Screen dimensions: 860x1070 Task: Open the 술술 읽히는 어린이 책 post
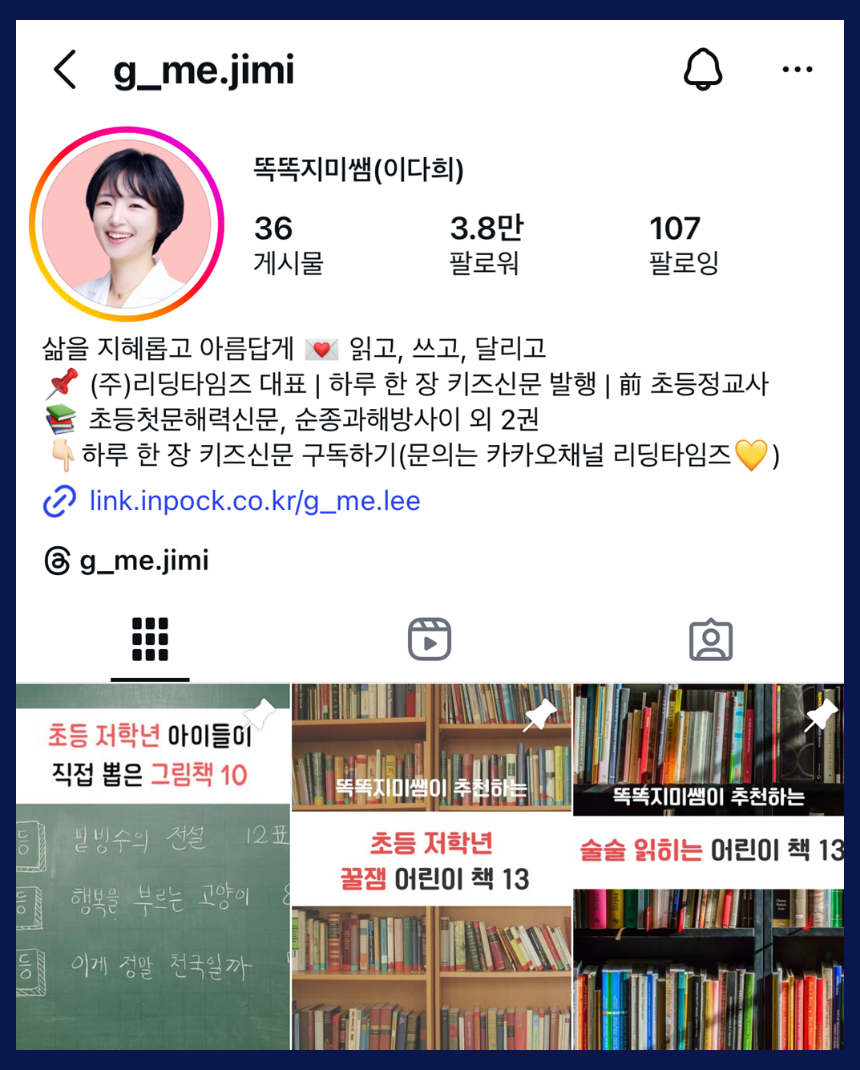click(x=708, y=867)
